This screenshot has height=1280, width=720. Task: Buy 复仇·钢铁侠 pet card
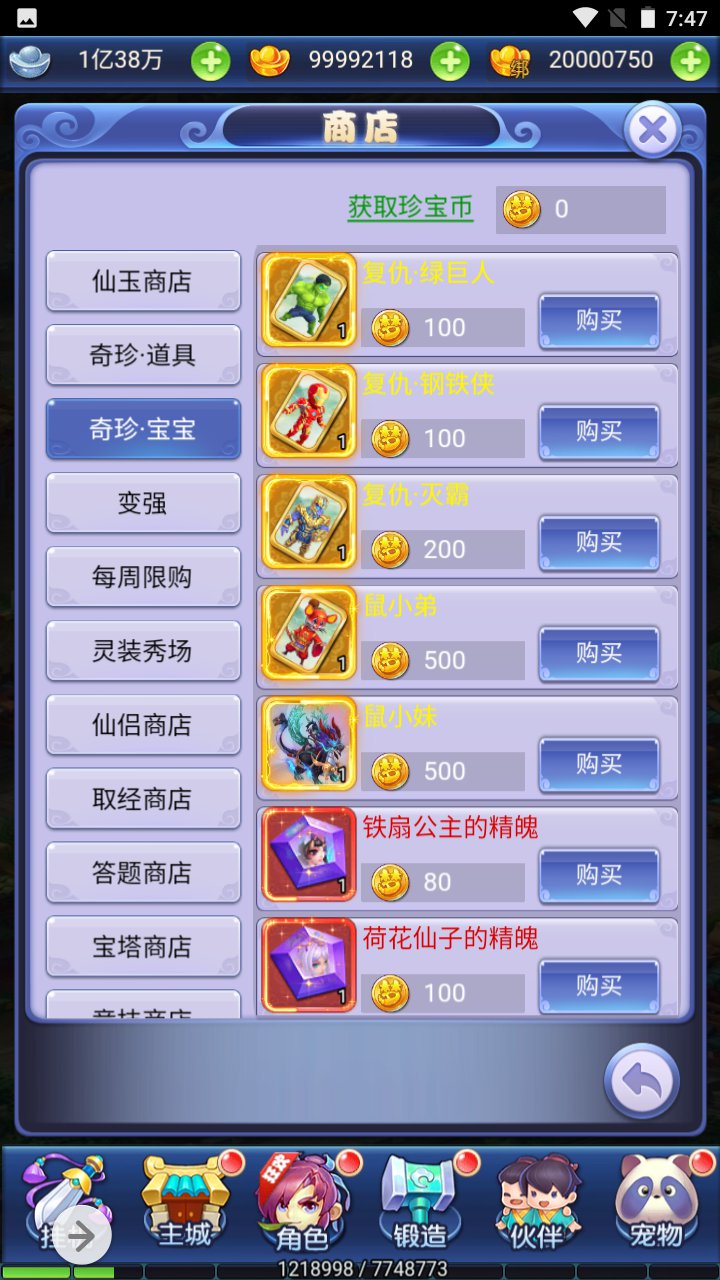pyautogui.click(x=599, y=432)
